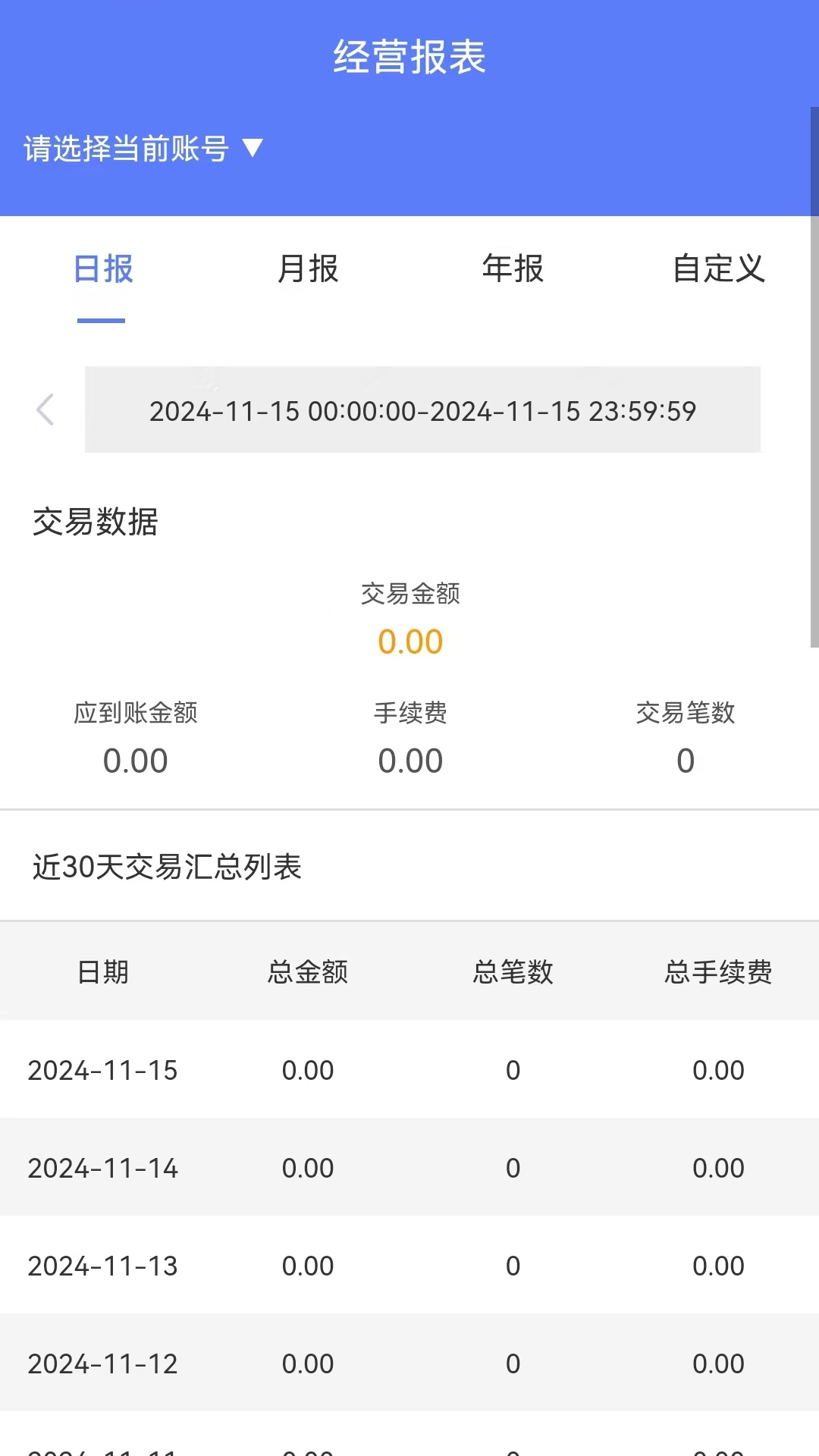Switch to the 年报 tab
Viewport: 819px width, 1456px height.
pos(512,269)
